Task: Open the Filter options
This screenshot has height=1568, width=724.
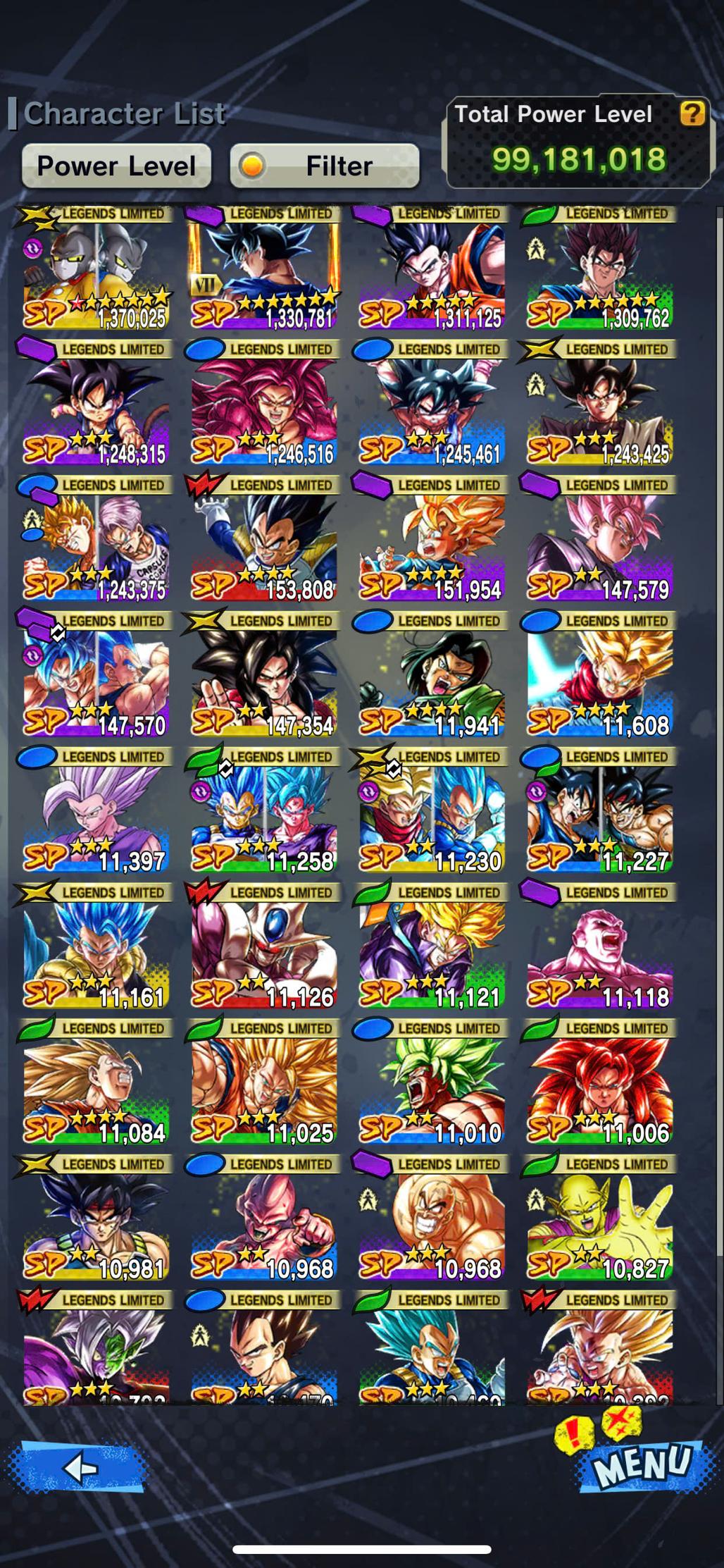Action: (x=325, y=166)
